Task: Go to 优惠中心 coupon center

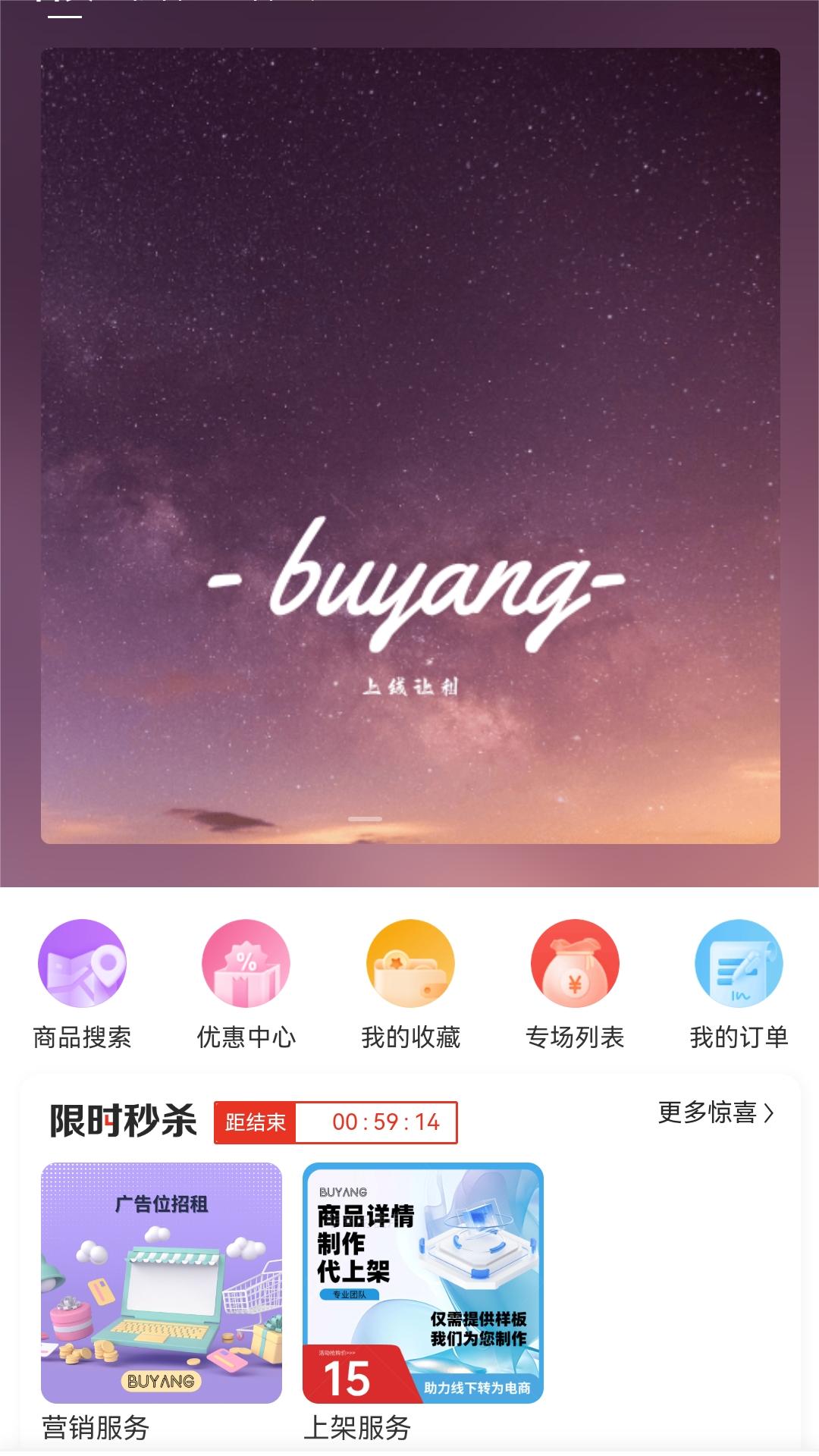Action: coord(246,984)
